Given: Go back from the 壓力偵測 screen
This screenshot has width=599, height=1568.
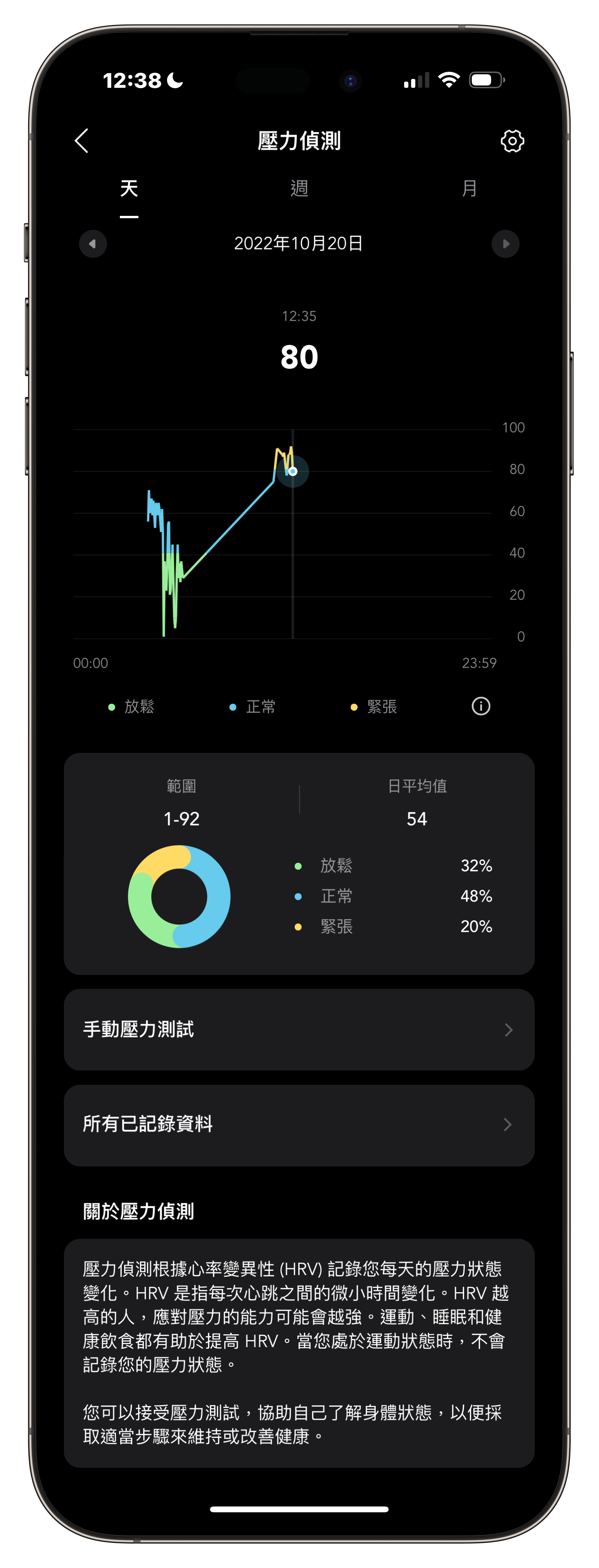Looking at the screenshot, I should click(x=82, y=140).
